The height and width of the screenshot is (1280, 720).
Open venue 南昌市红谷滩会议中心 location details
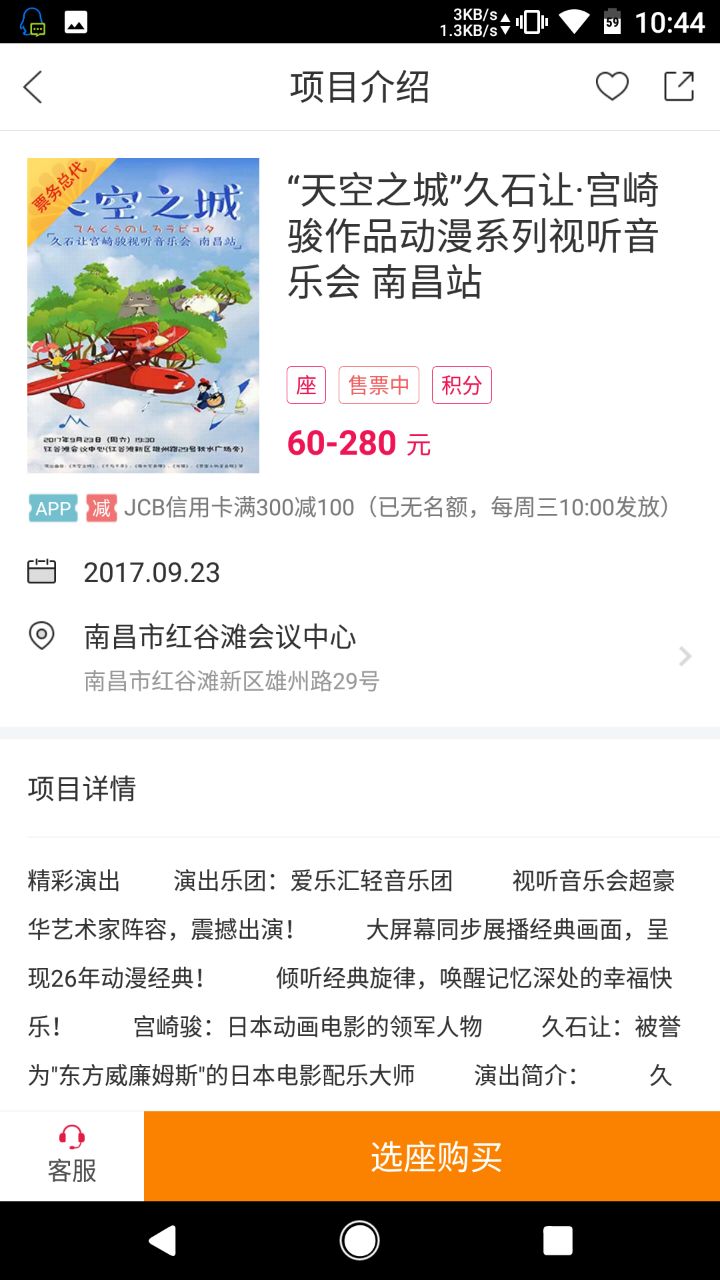point(360,657)
